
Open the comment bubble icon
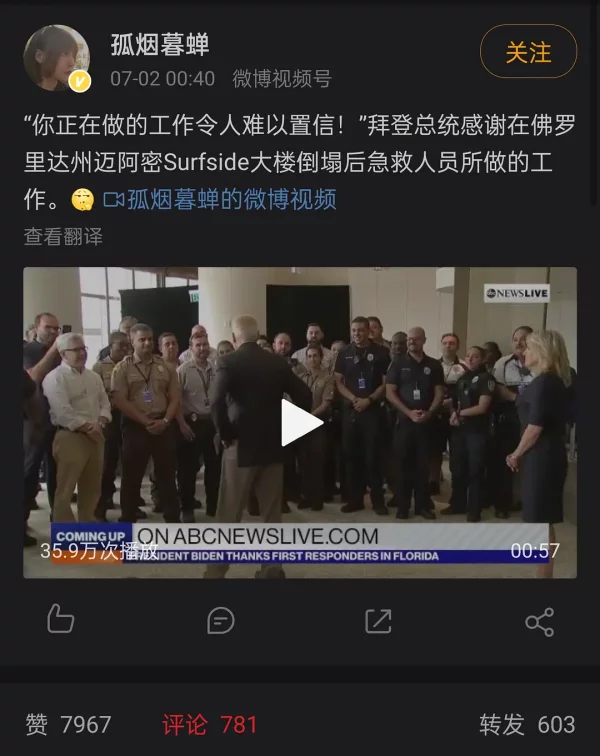[220, 621]
